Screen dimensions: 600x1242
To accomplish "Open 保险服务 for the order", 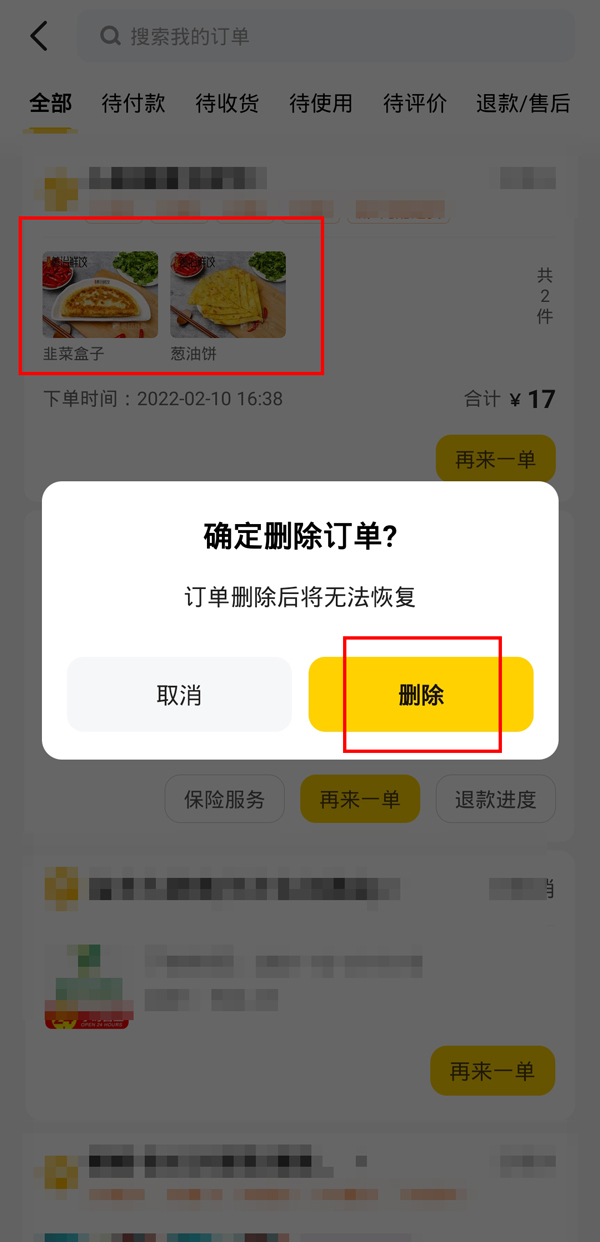I will pyautogui.click(x=225, y=799).
